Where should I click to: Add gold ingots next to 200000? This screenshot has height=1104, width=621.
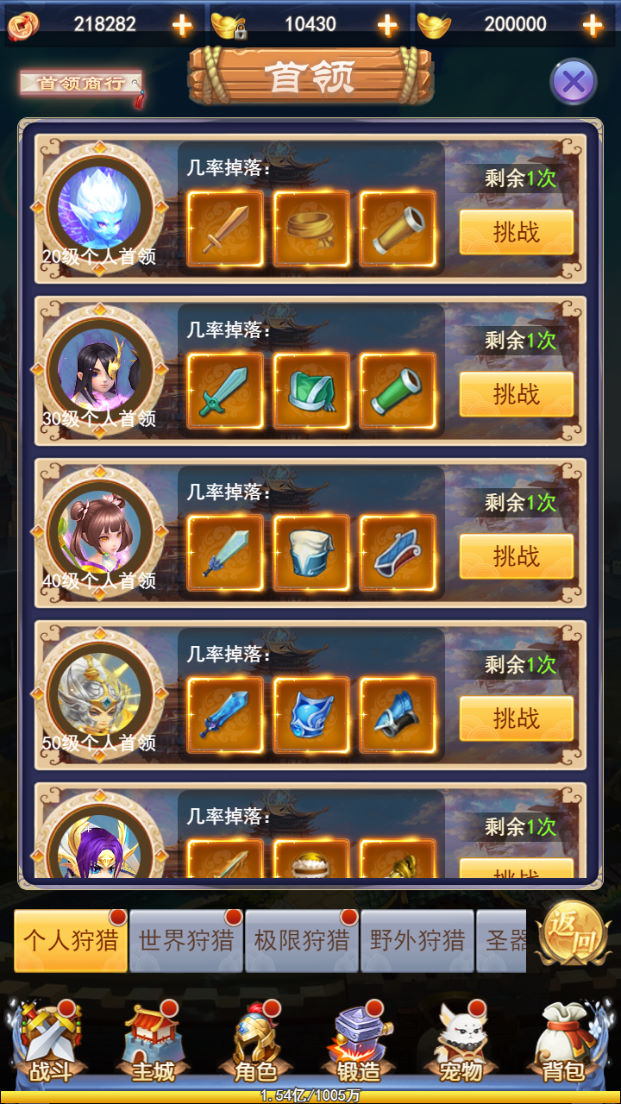(592, 25)
